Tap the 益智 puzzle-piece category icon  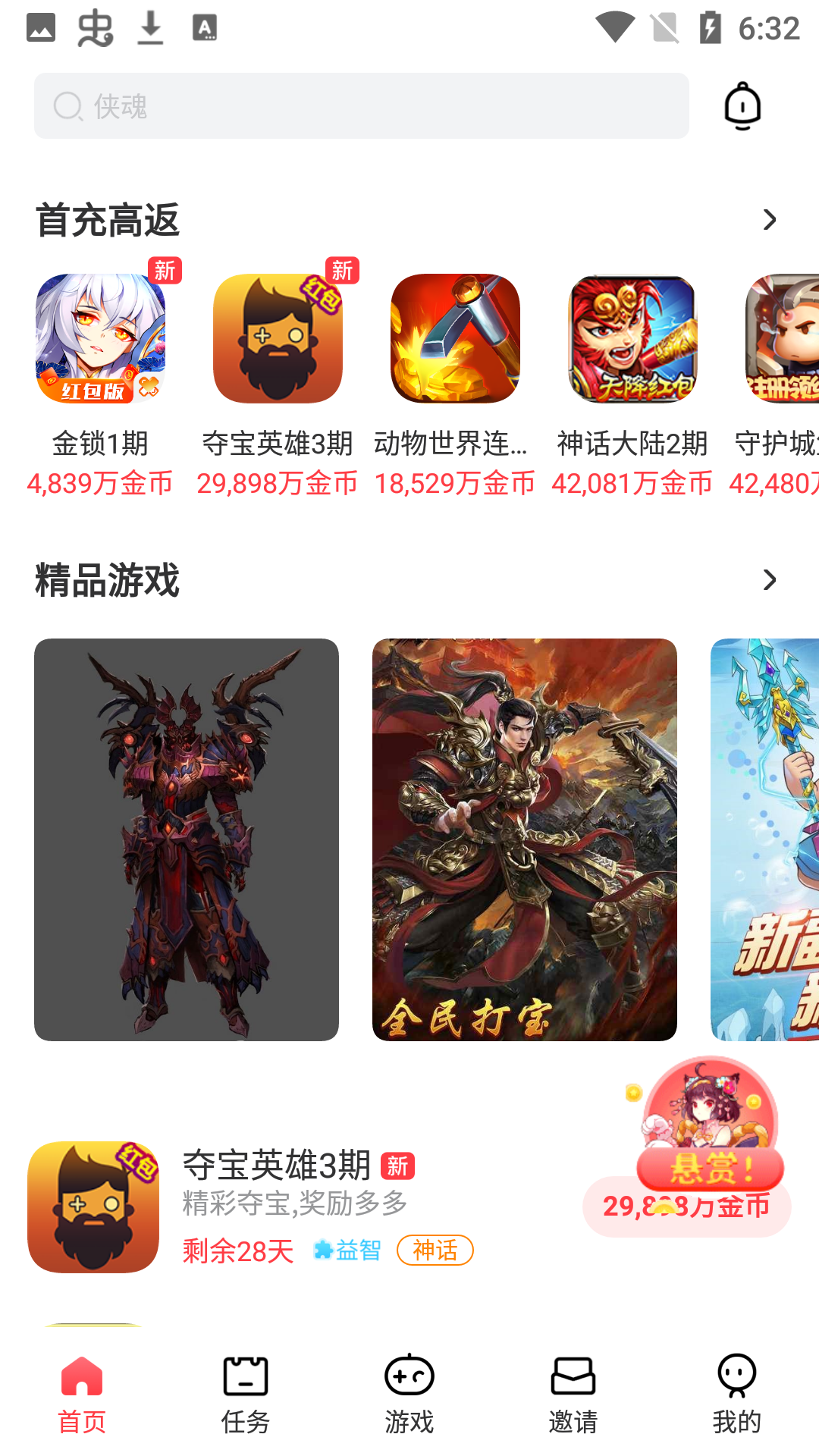[x=325, y=1250]
